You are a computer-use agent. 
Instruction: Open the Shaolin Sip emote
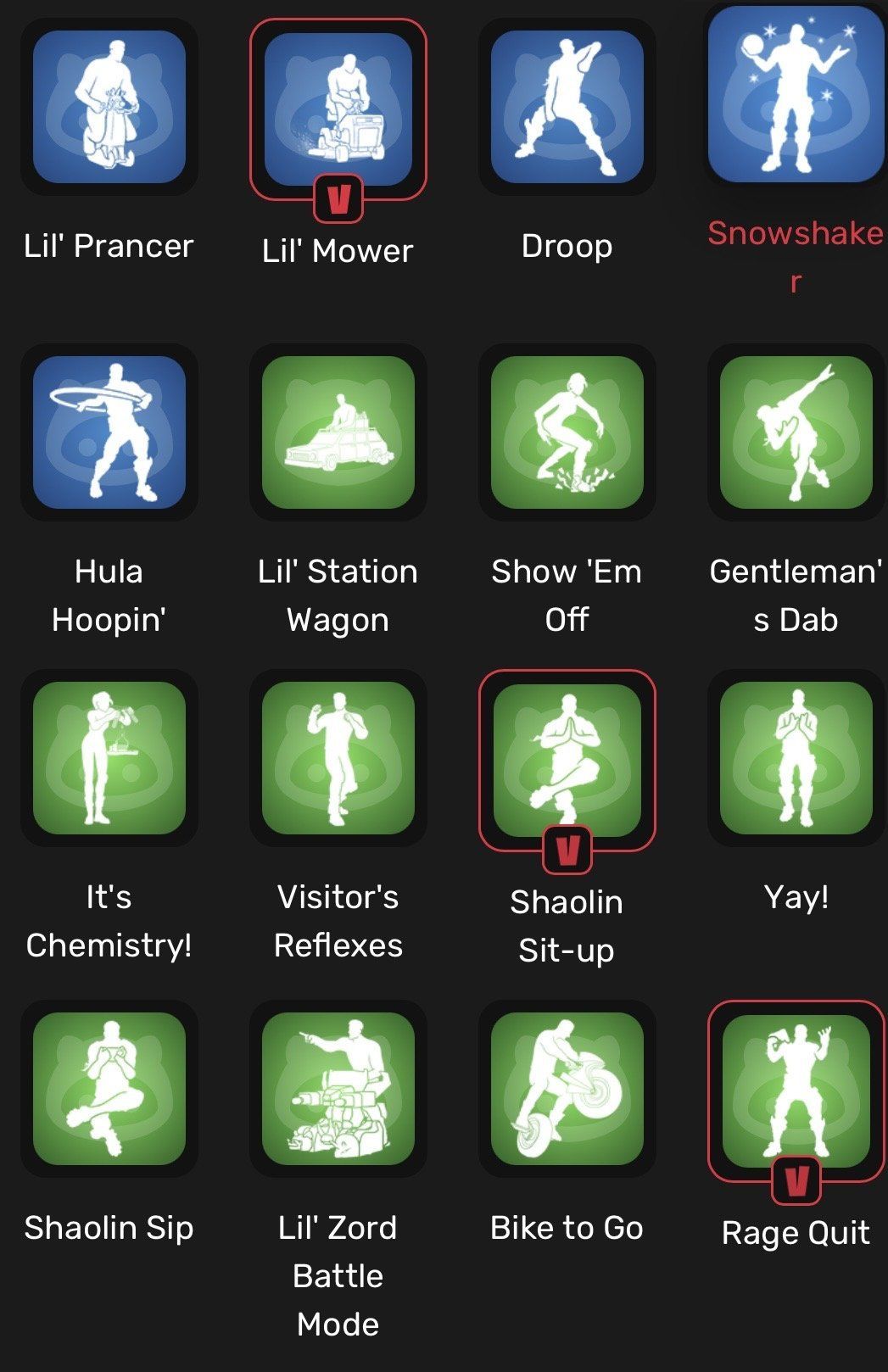[109, 1088]
